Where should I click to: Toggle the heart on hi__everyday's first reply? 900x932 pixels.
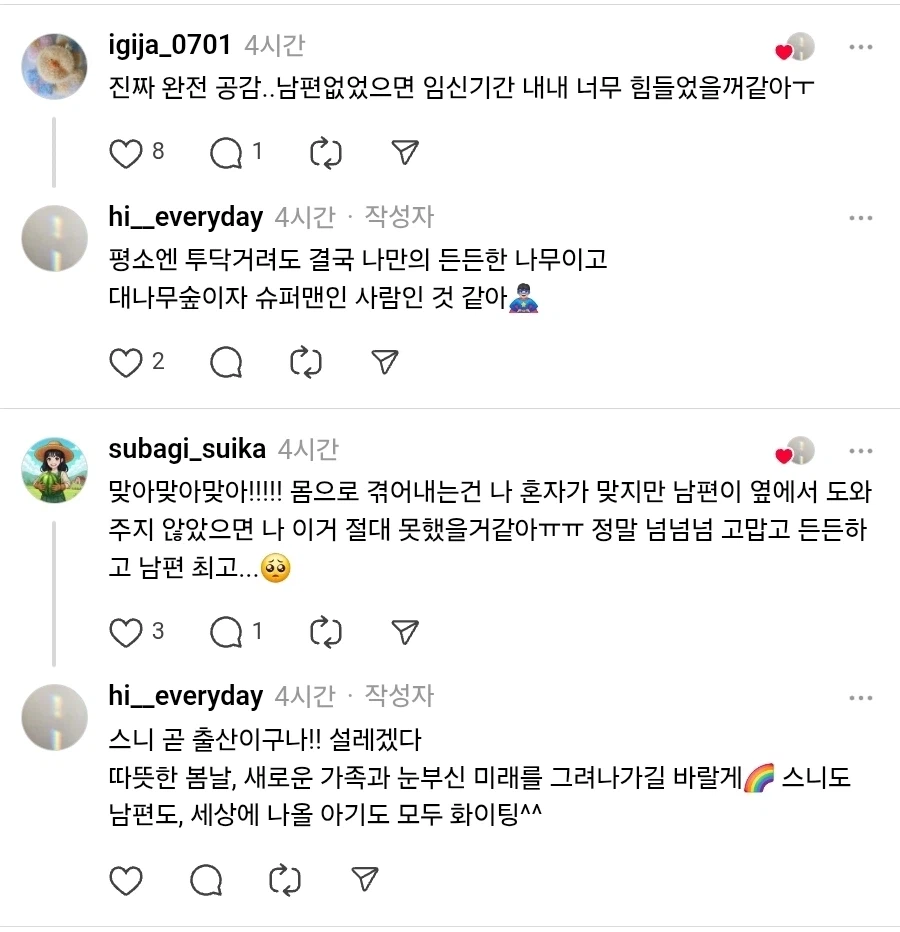(x=125, y=363)
